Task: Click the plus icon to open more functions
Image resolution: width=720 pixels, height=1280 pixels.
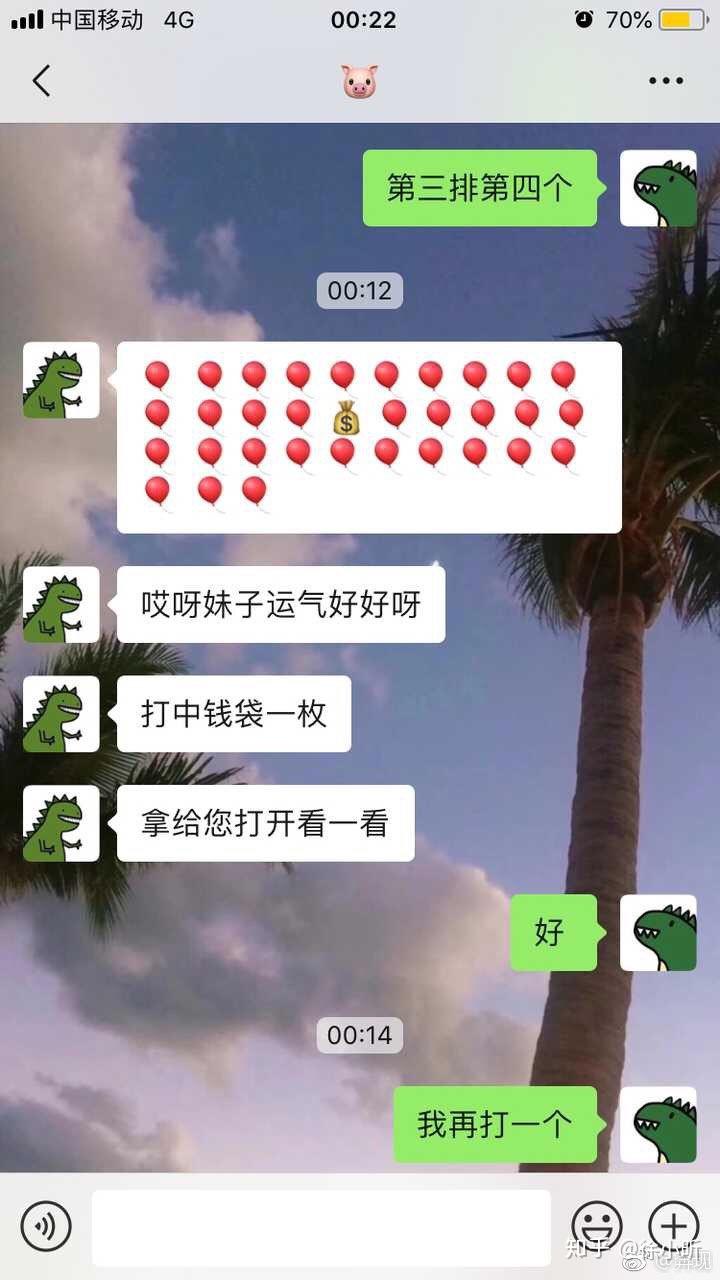Action: point(675,1225)
